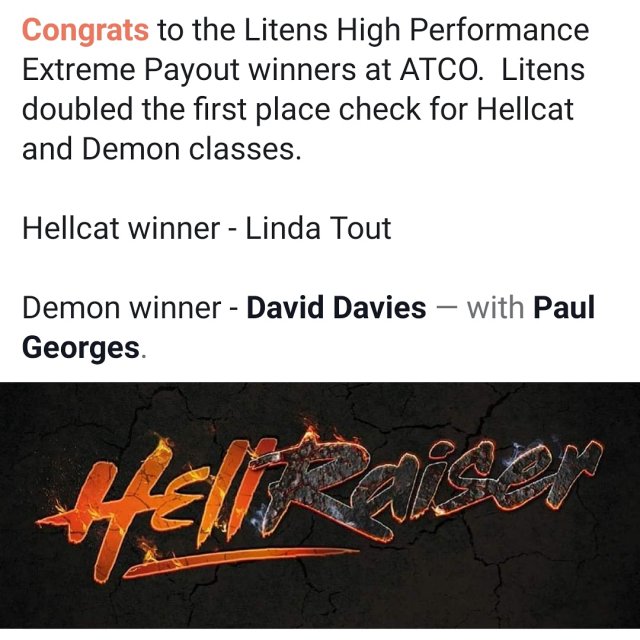Open David Davies' tagged profile

click(336, 307)
